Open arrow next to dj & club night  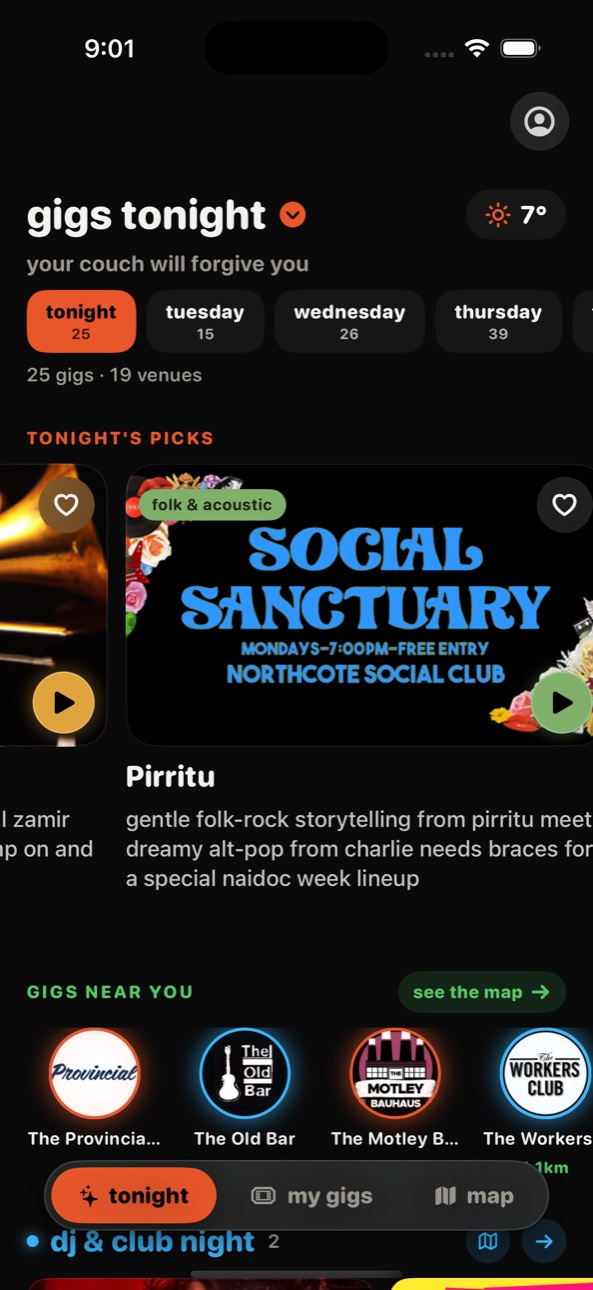coord(544,1241)
